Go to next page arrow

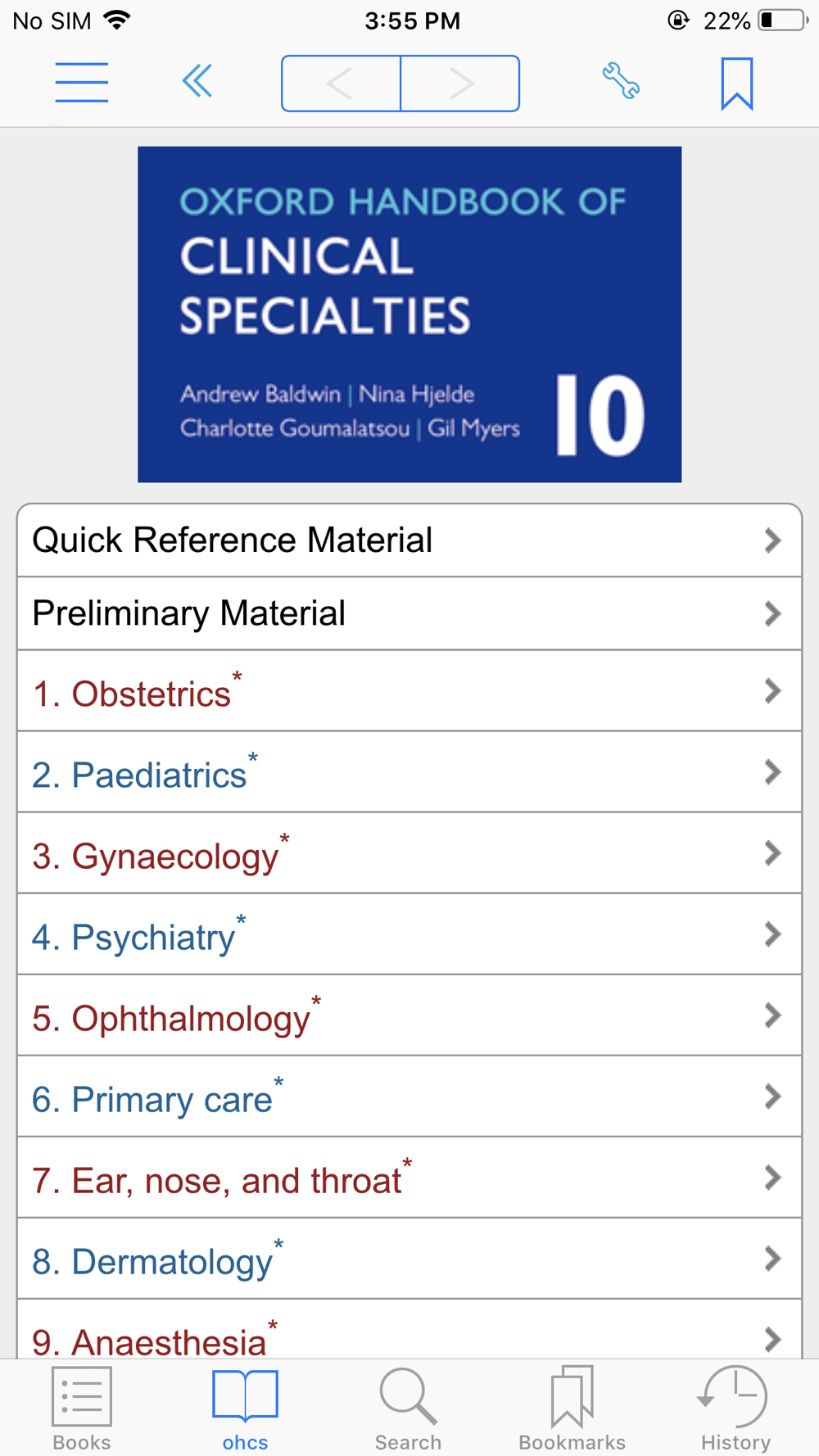click(460, 84)
